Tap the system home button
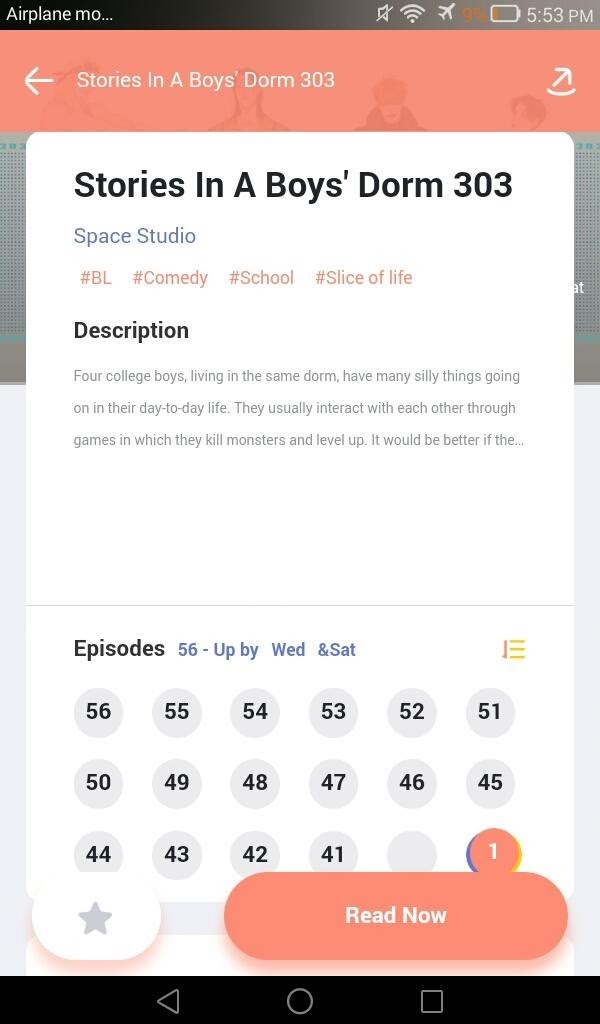600x1024 pixels. click(300, 1000)
